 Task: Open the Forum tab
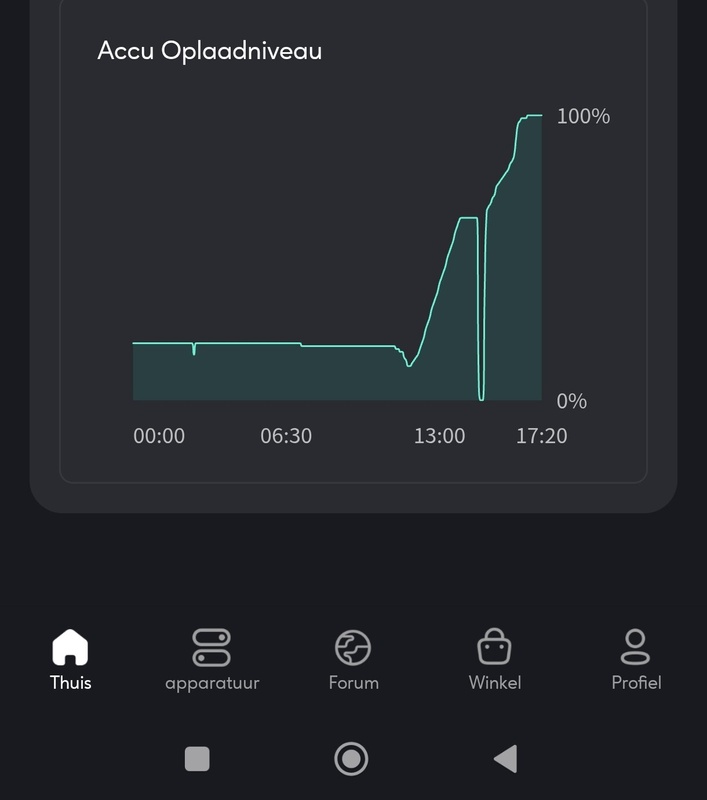tap(353, 659)
